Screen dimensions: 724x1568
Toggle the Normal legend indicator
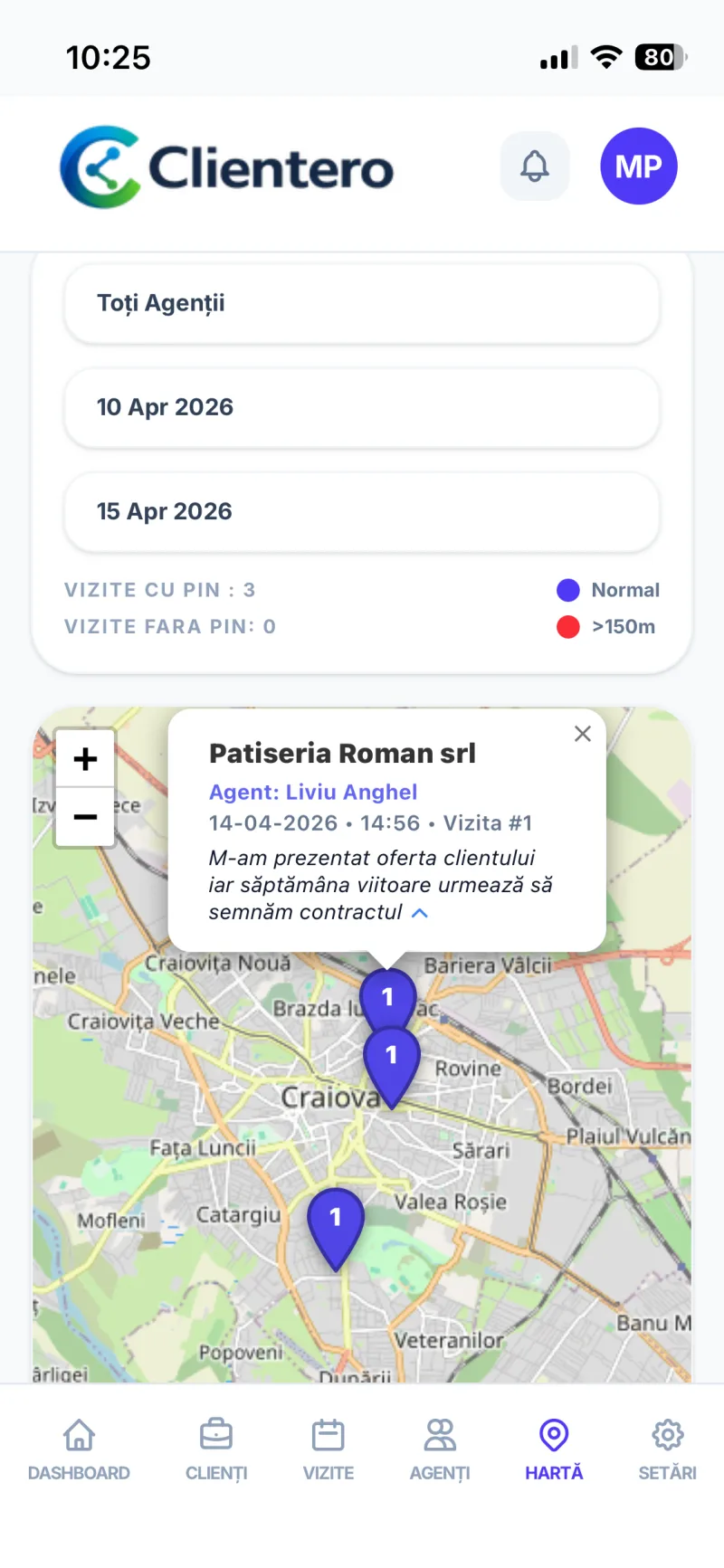pyautogui.click(x=567, y=590)
